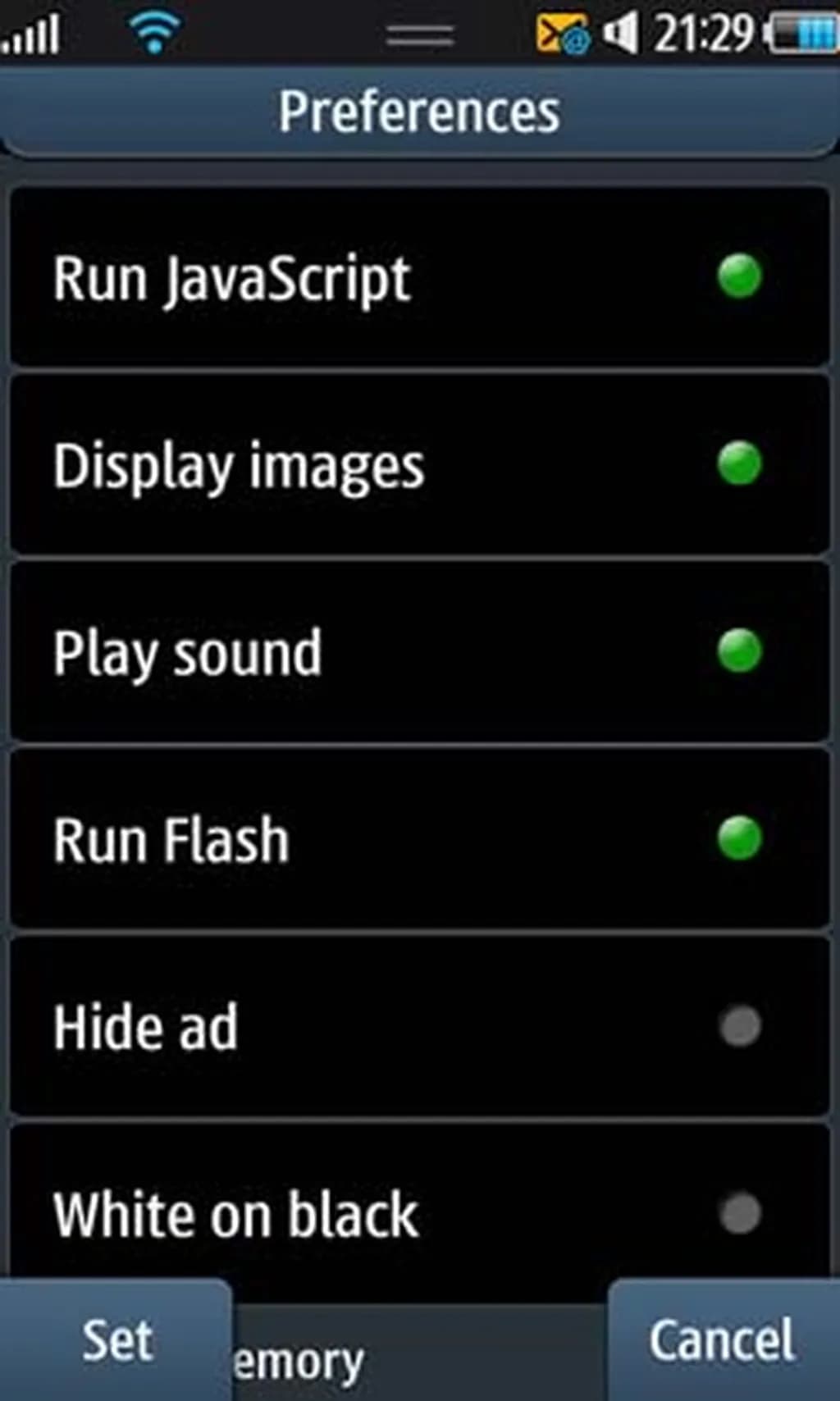
Task: Disable the Run JavaScript option
Action: 739,276
